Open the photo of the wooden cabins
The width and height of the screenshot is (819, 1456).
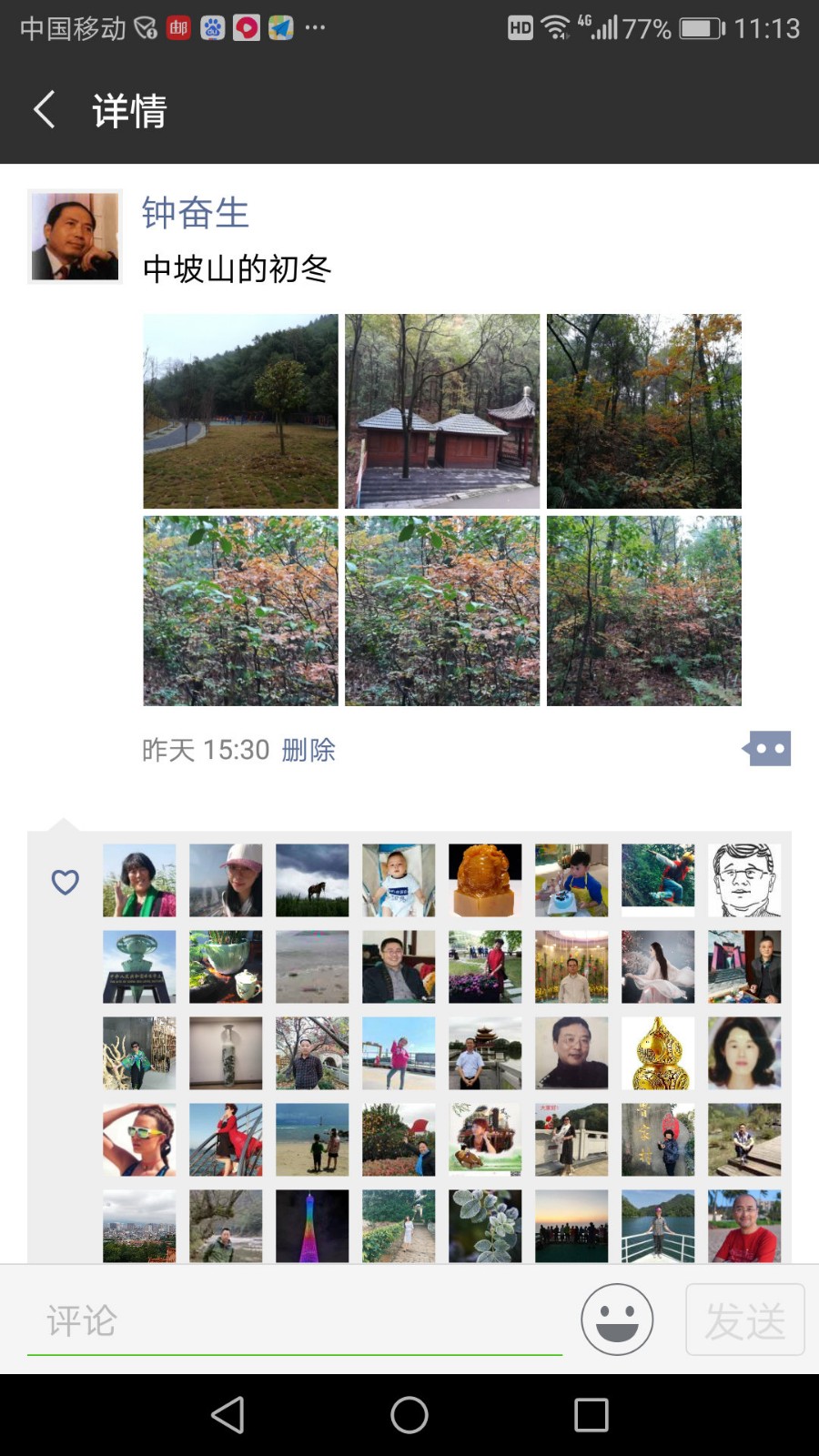click(x=442, y=411)
